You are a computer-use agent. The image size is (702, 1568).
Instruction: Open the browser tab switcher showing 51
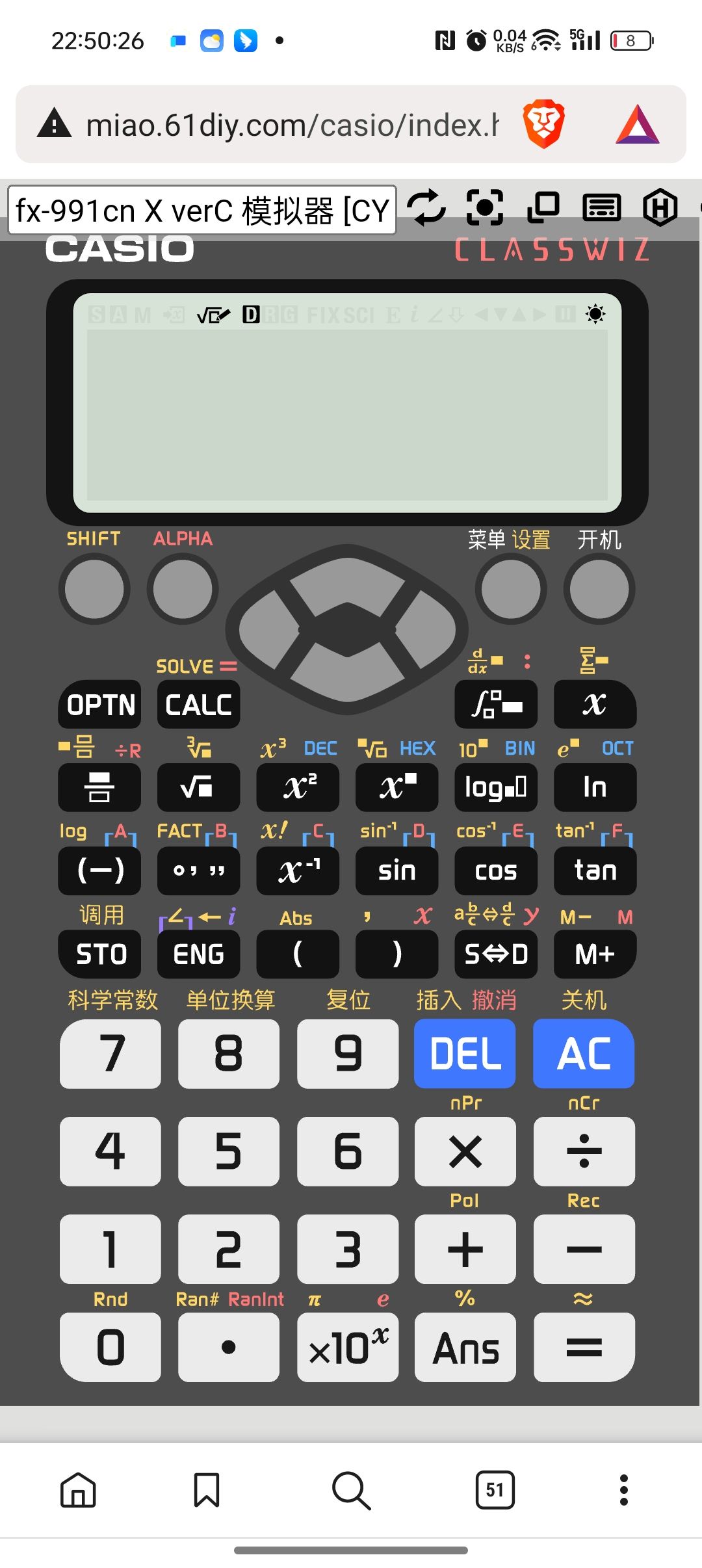point(495,1489)
